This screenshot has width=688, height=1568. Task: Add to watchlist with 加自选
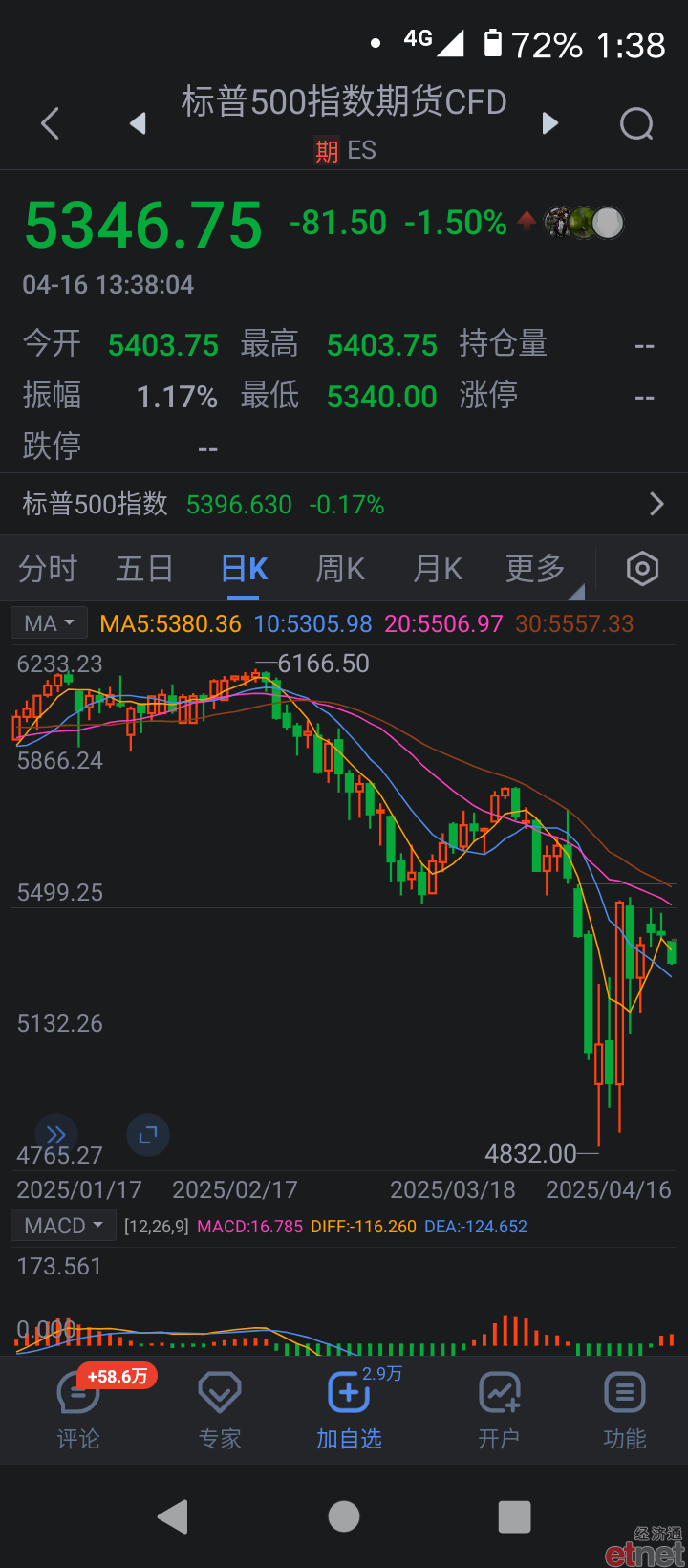349,1410
